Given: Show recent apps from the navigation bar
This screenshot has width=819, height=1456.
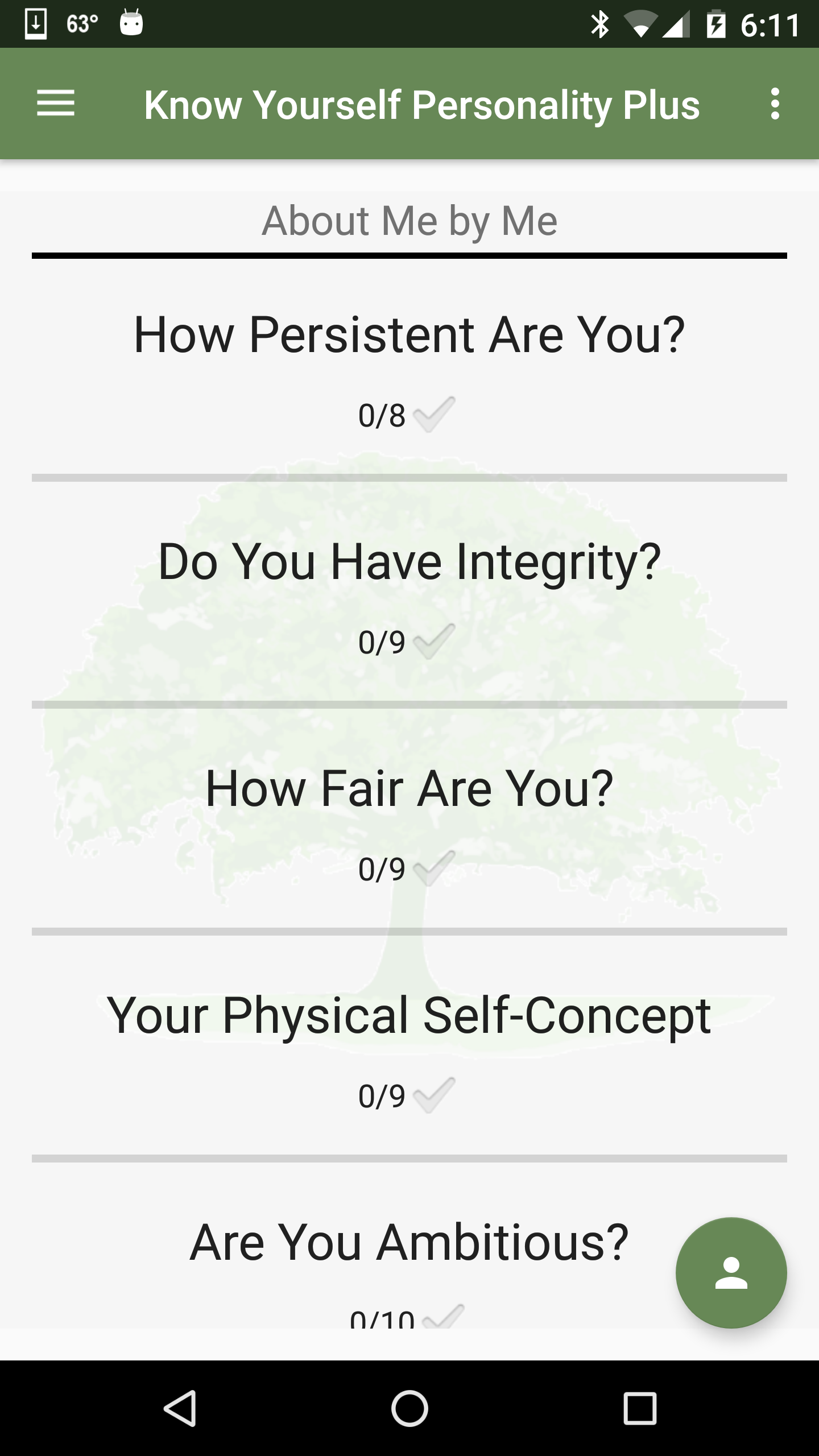Looking at the screenshot, I should [640, 1408].
